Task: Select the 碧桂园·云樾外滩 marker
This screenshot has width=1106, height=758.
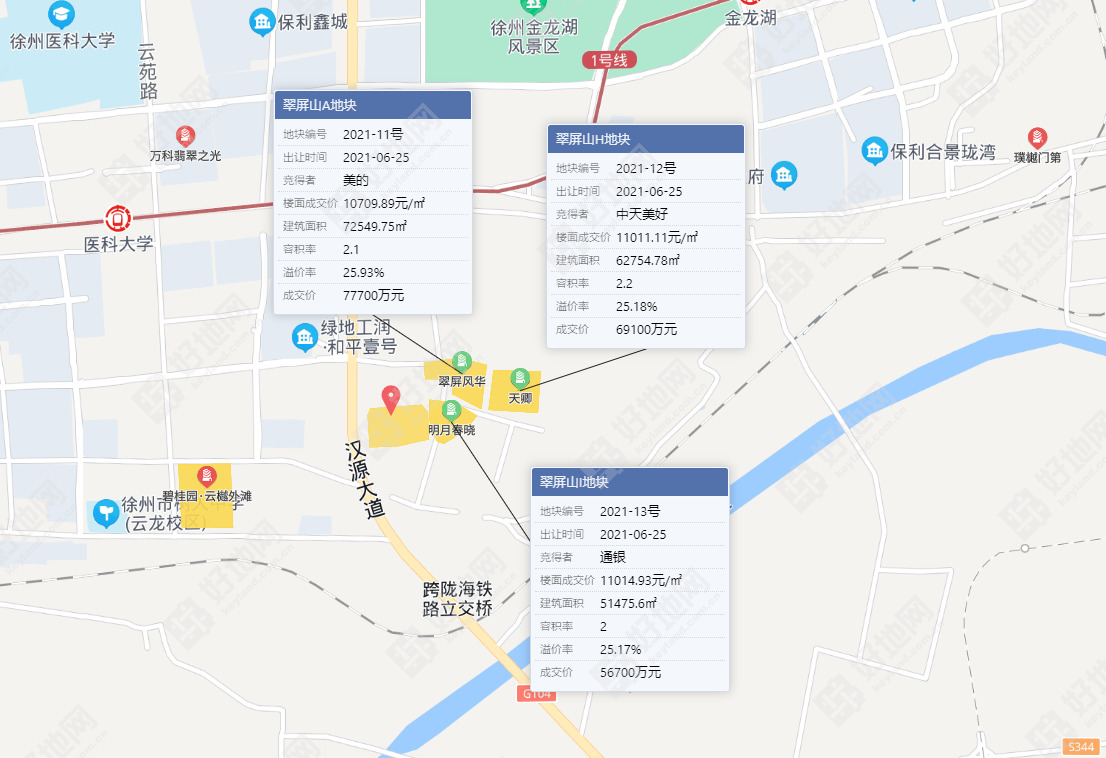Action: pyautogui.click(x=207, y=476)
